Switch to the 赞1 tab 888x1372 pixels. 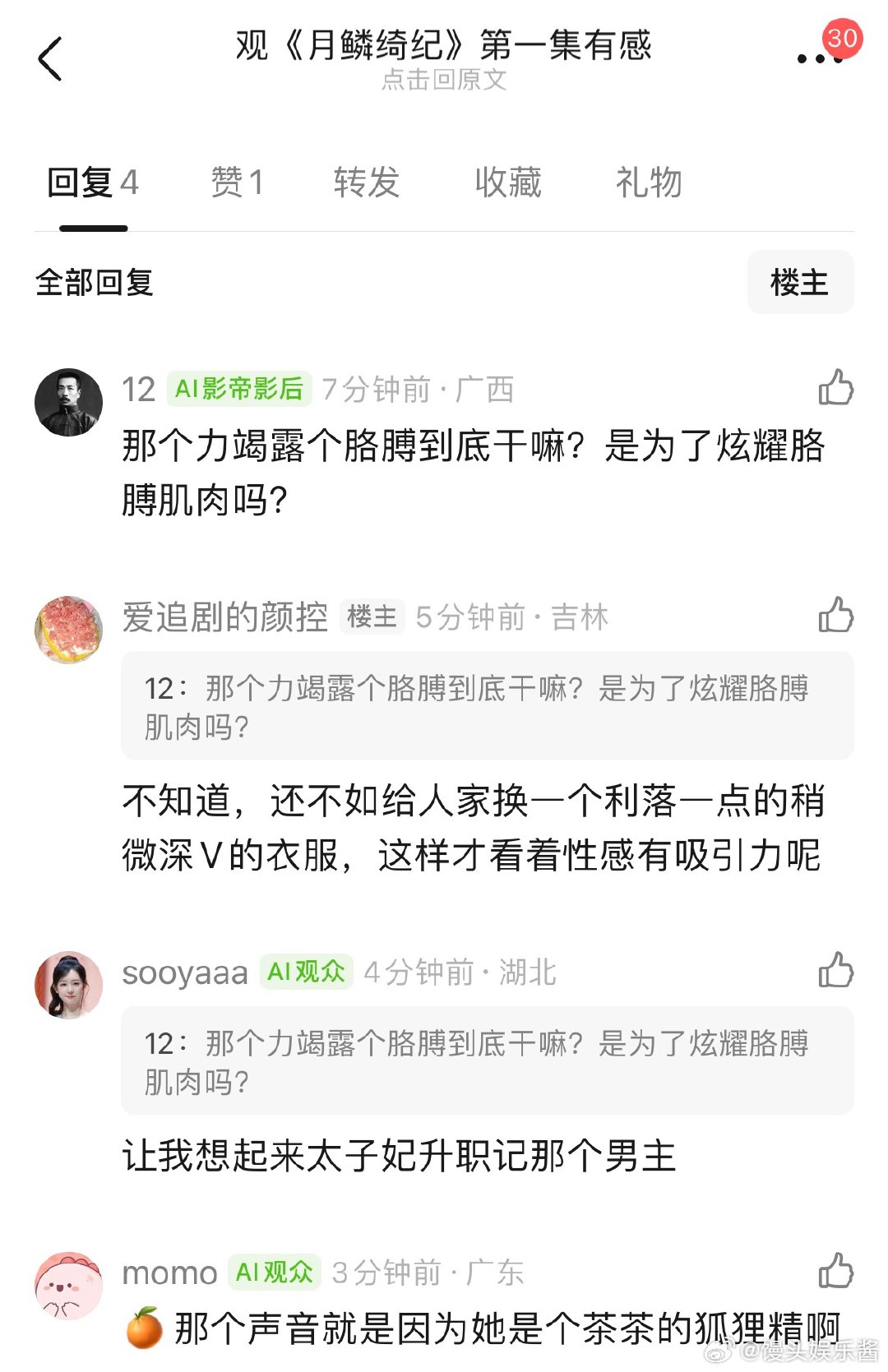pos(236,182)
